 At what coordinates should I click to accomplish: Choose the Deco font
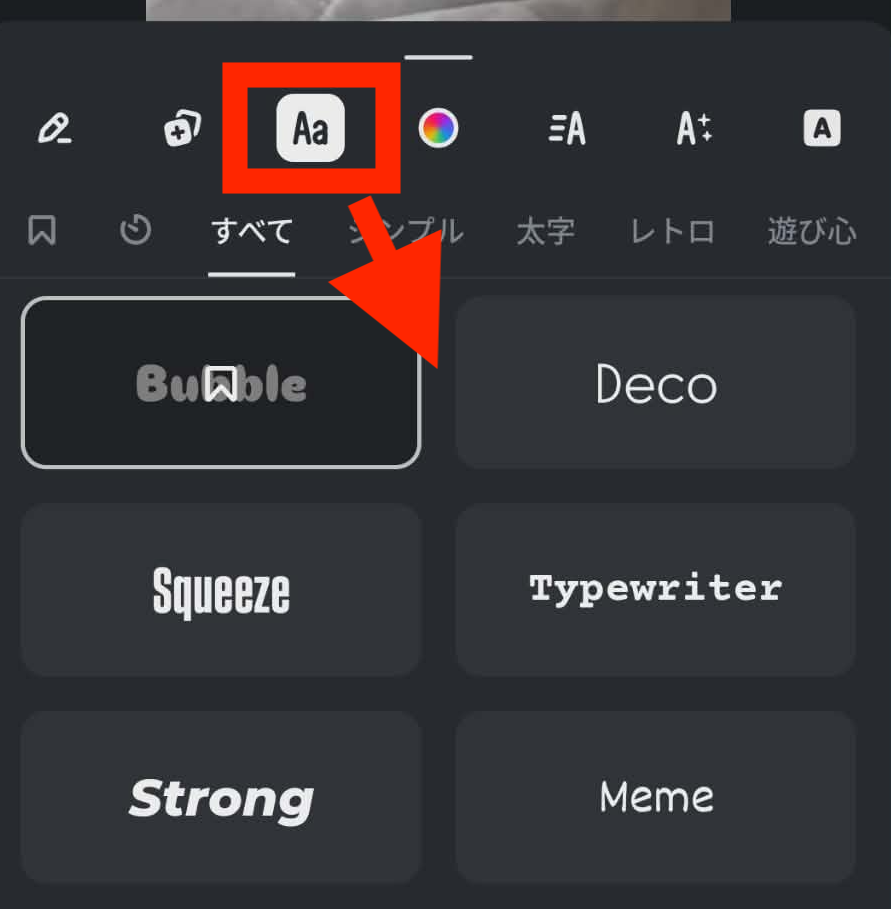656,383
